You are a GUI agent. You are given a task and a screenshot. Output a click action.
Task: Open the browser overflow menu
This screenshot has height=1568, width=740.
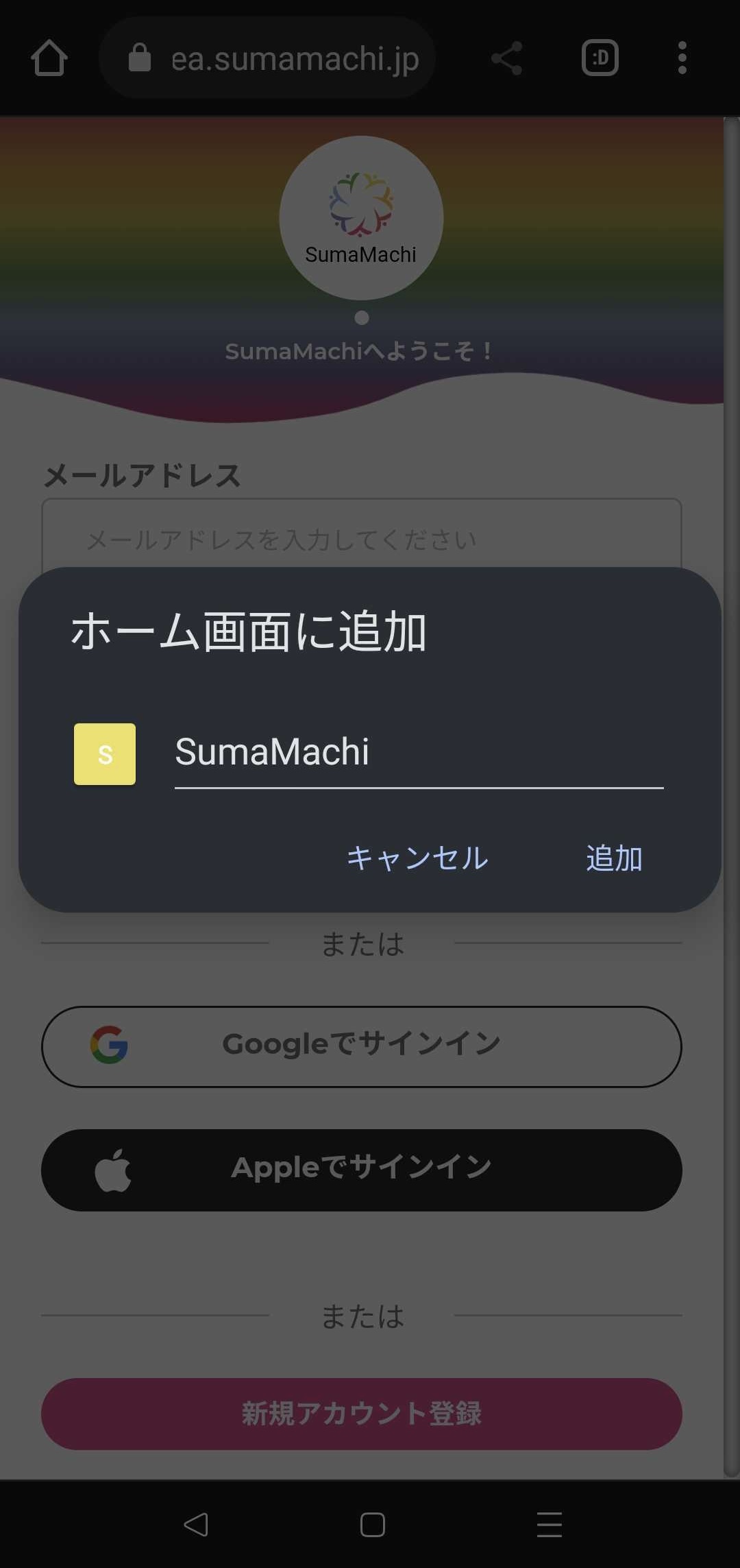[682, 58]
